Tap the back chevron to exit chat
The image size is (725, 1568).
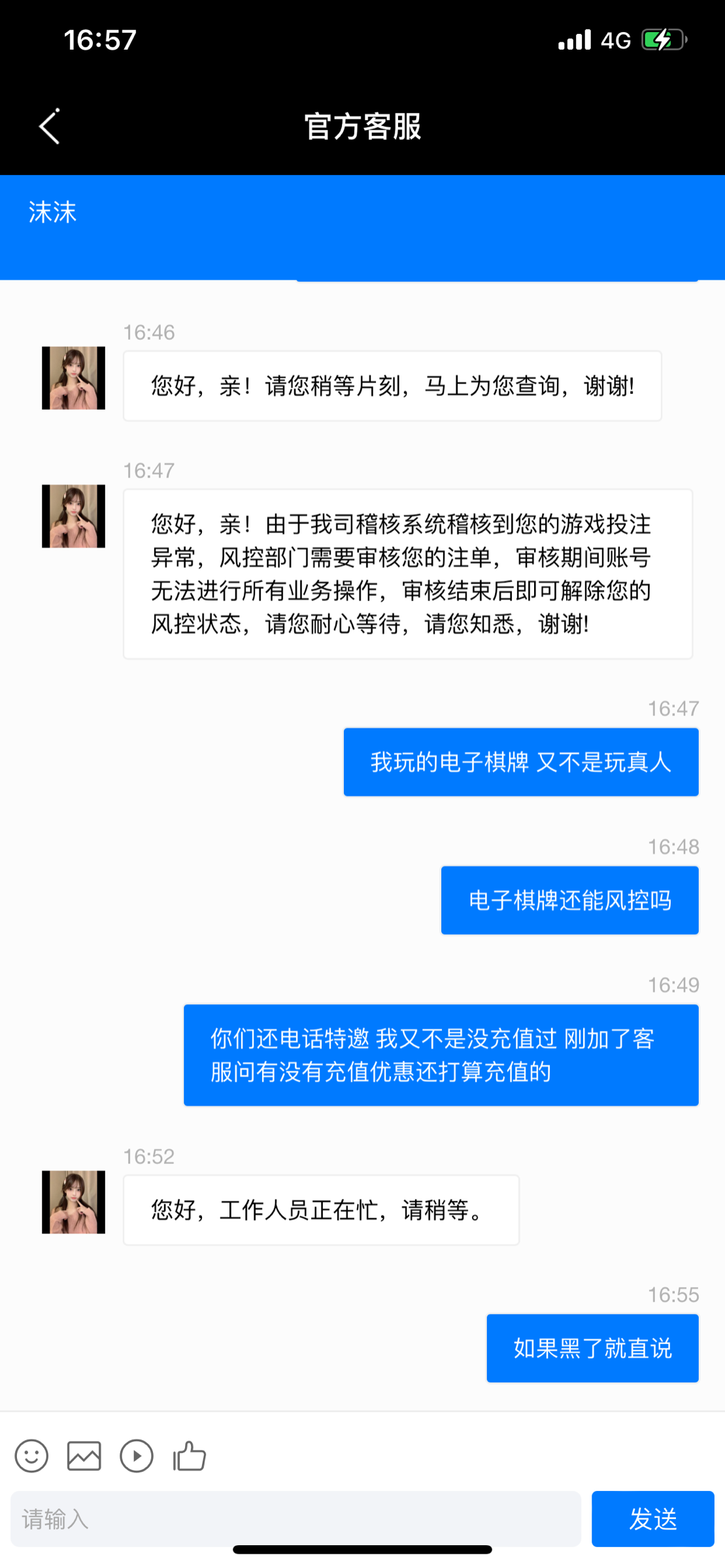49,127
